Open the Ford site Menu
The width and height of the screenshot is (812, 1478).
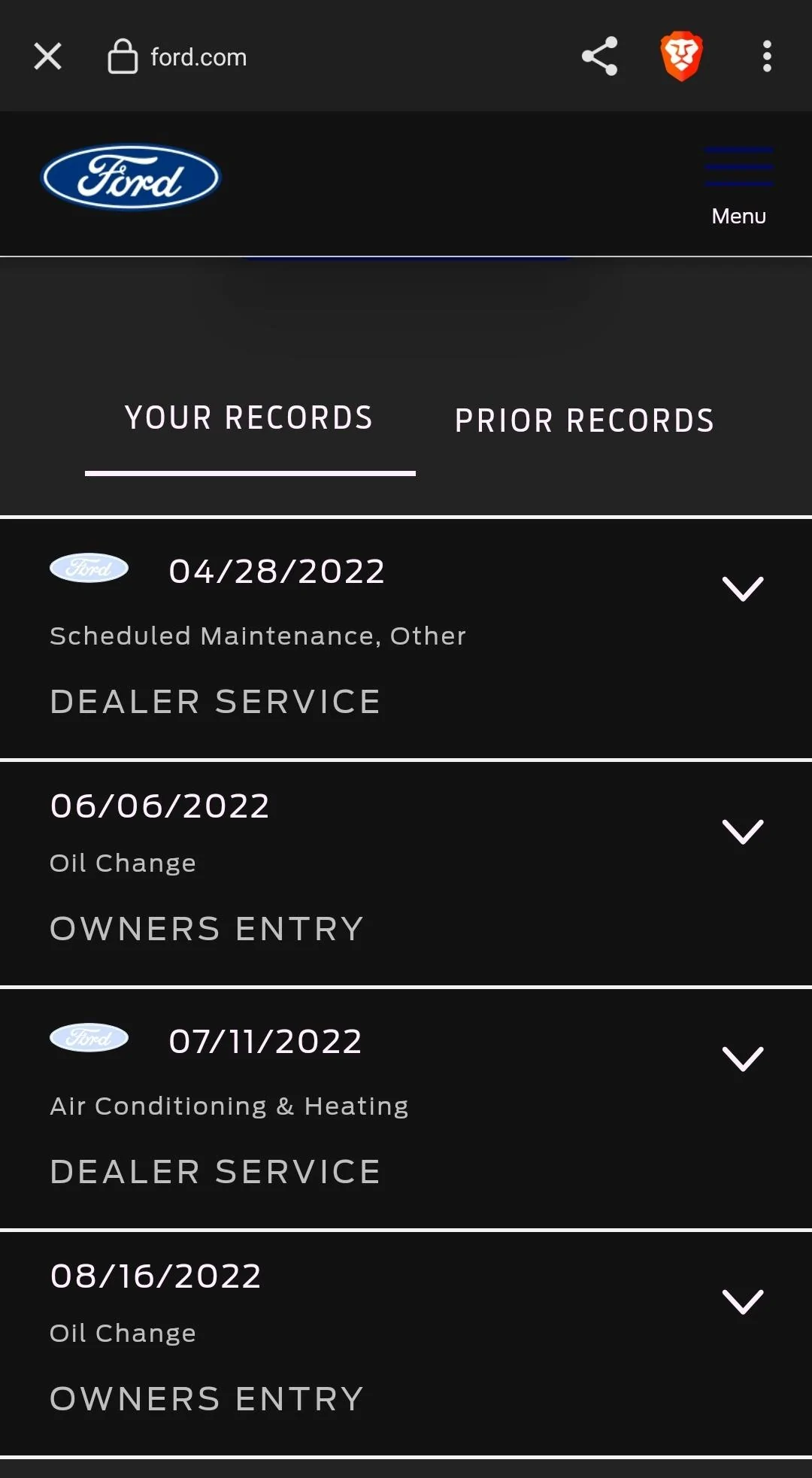pyautogui.click(x=738, y=186)
